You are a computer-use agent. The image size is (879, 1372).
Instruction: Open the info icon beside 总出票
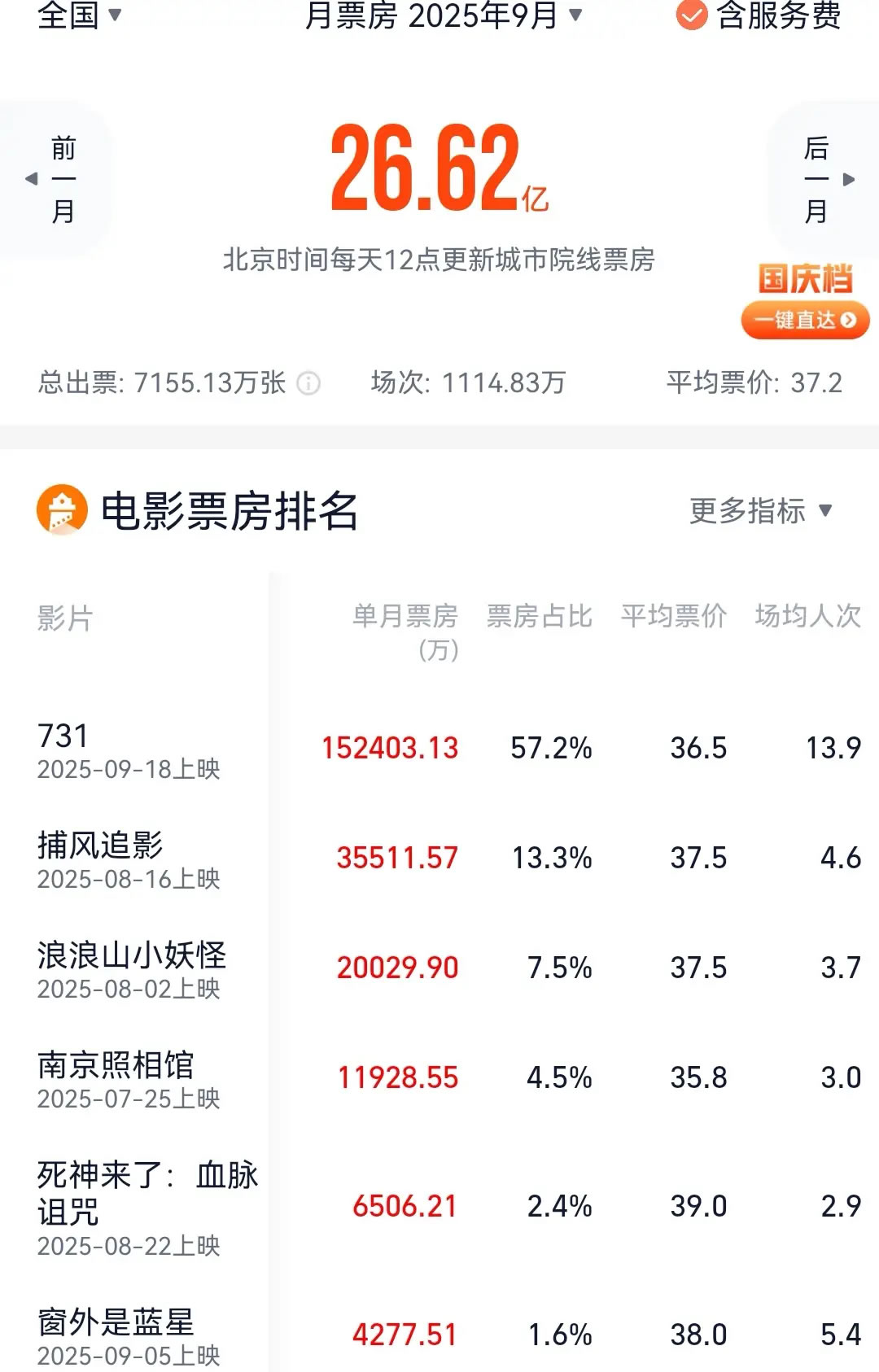coord(308,382)
